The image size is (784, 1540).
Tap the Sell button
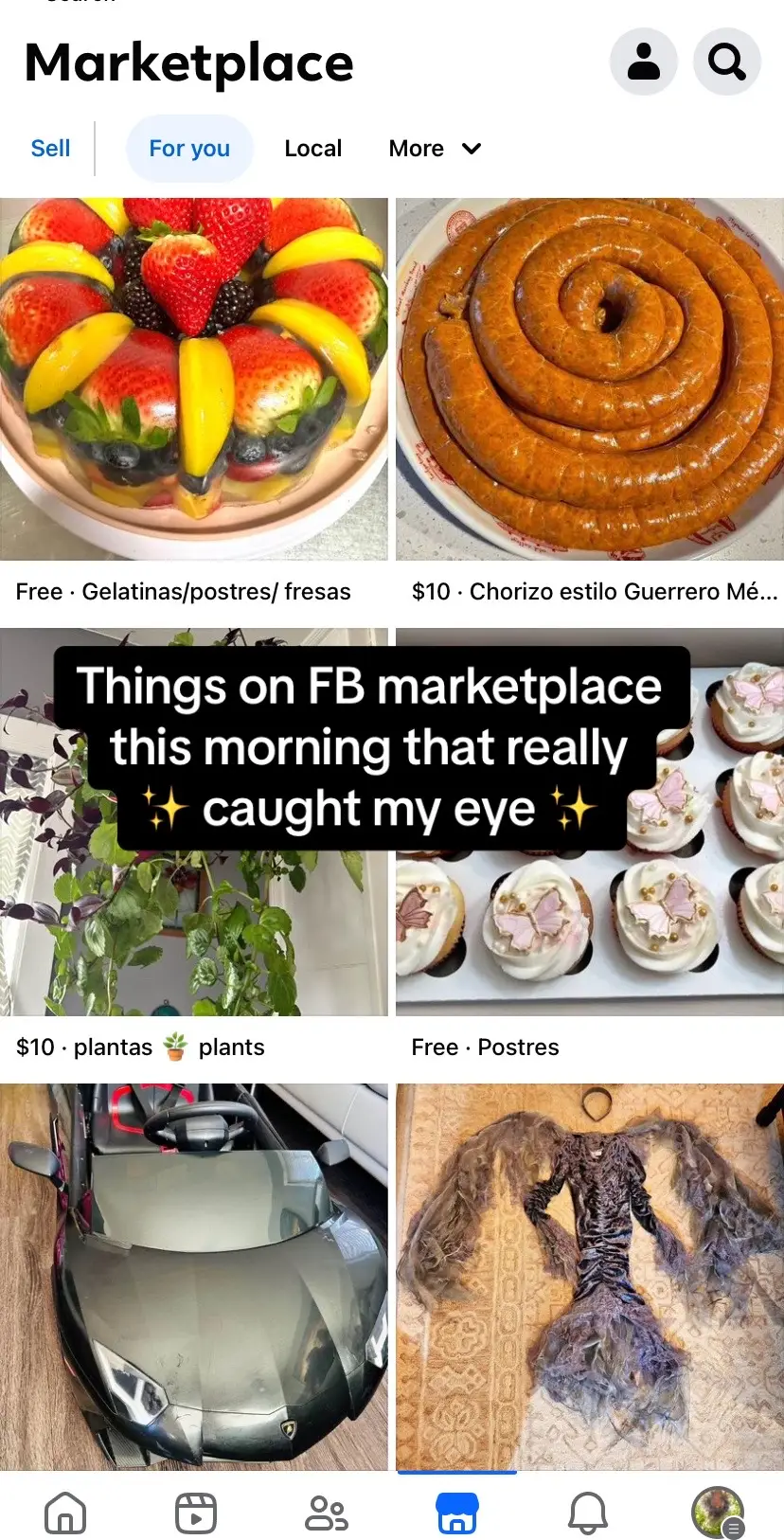click(50, 149)
